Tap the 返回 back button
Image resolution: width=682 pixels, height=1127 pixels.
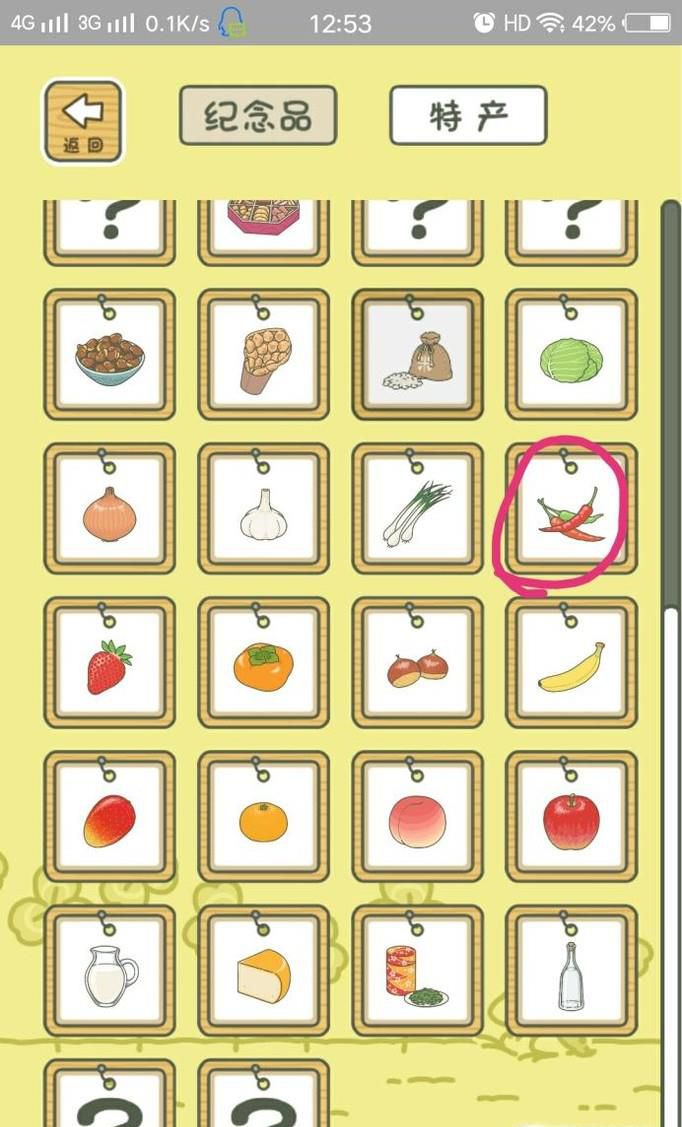pyautogui.click(x=83, y=121)
